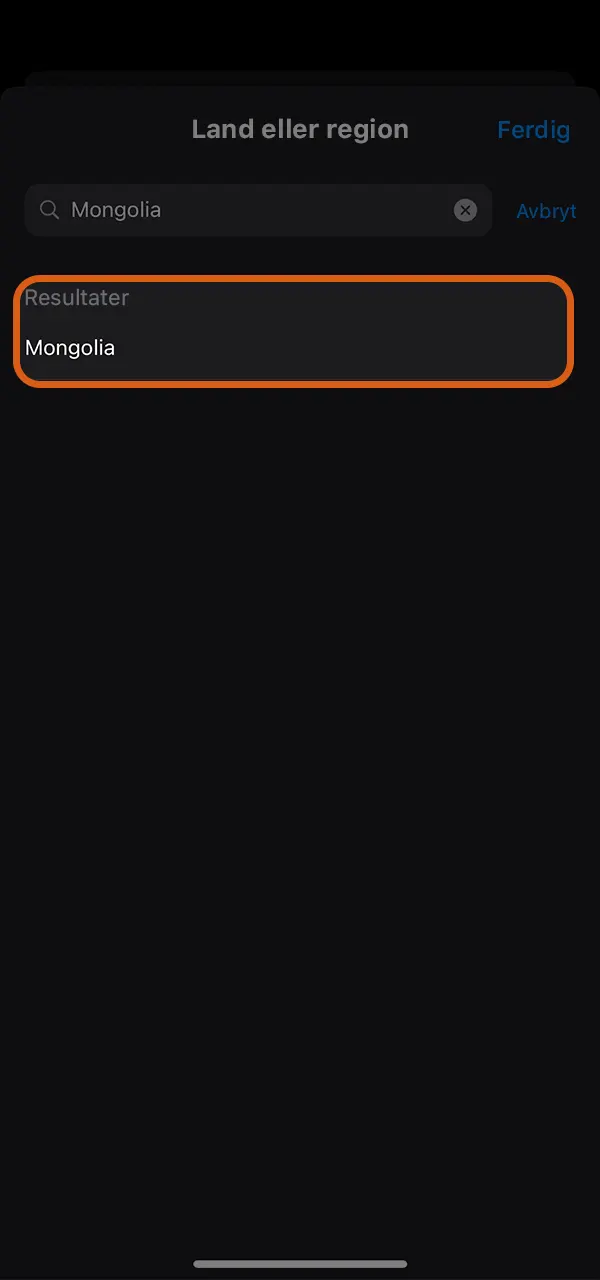Clear the Mongolia search text

[465, 210]
